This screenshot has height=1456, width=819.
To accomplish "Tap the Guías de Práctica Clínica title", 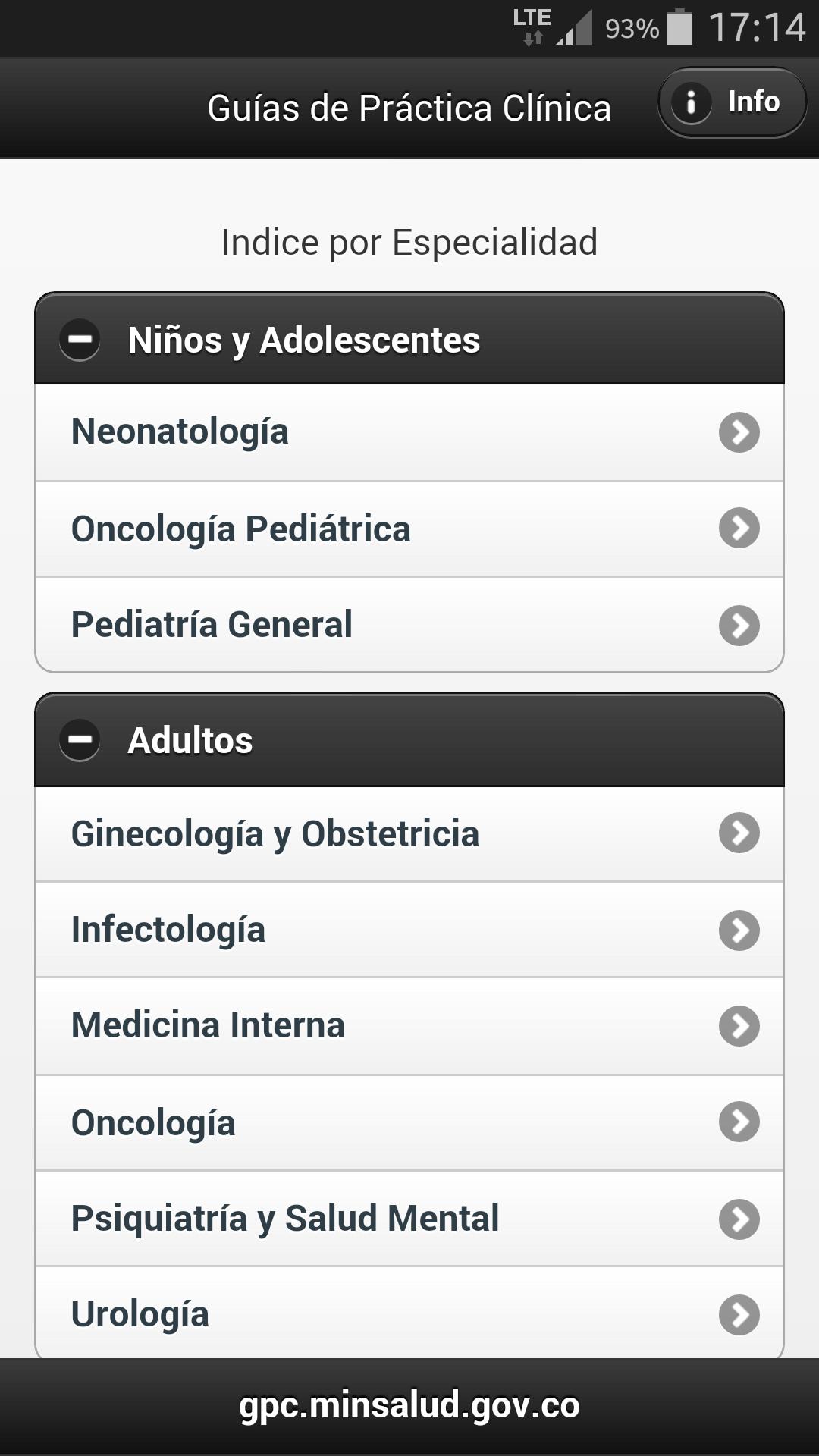I will tap(409, 108).
